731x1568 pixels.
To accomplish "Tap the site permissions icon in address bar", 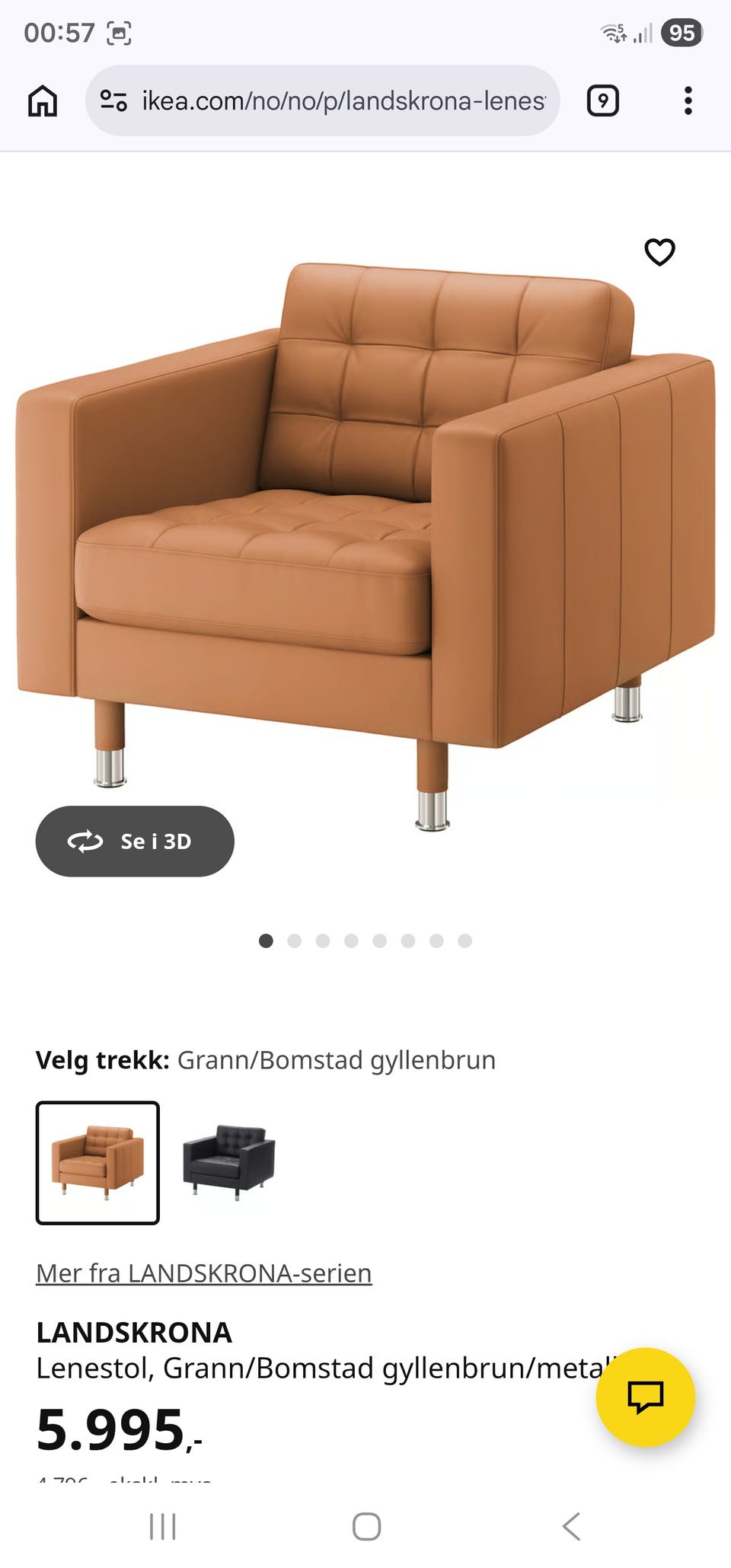I will coord(113,100).
